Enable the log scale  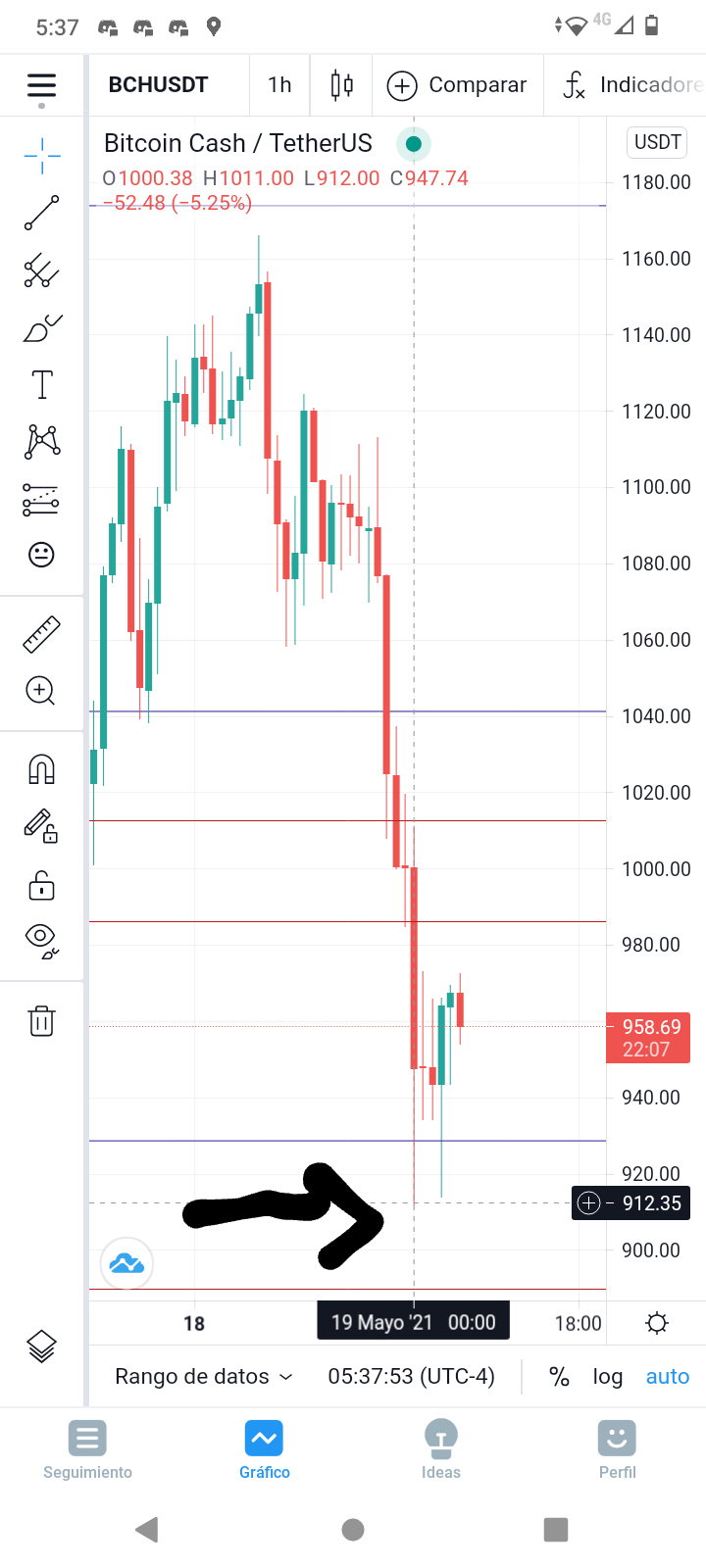tap(608, 1377)
